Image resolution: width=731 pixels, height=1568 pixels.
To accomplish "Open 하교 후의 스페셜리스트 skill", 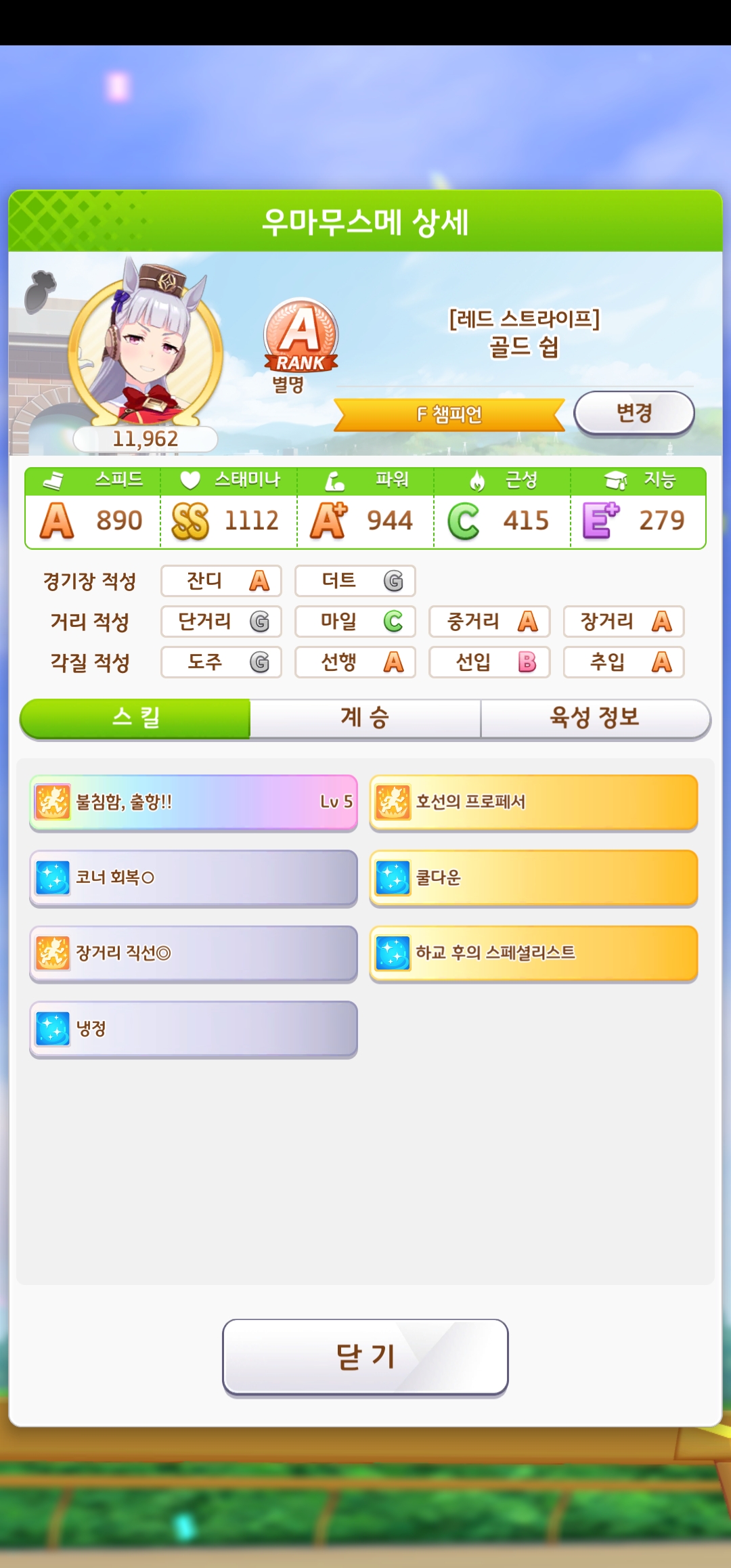I will 533,953.
